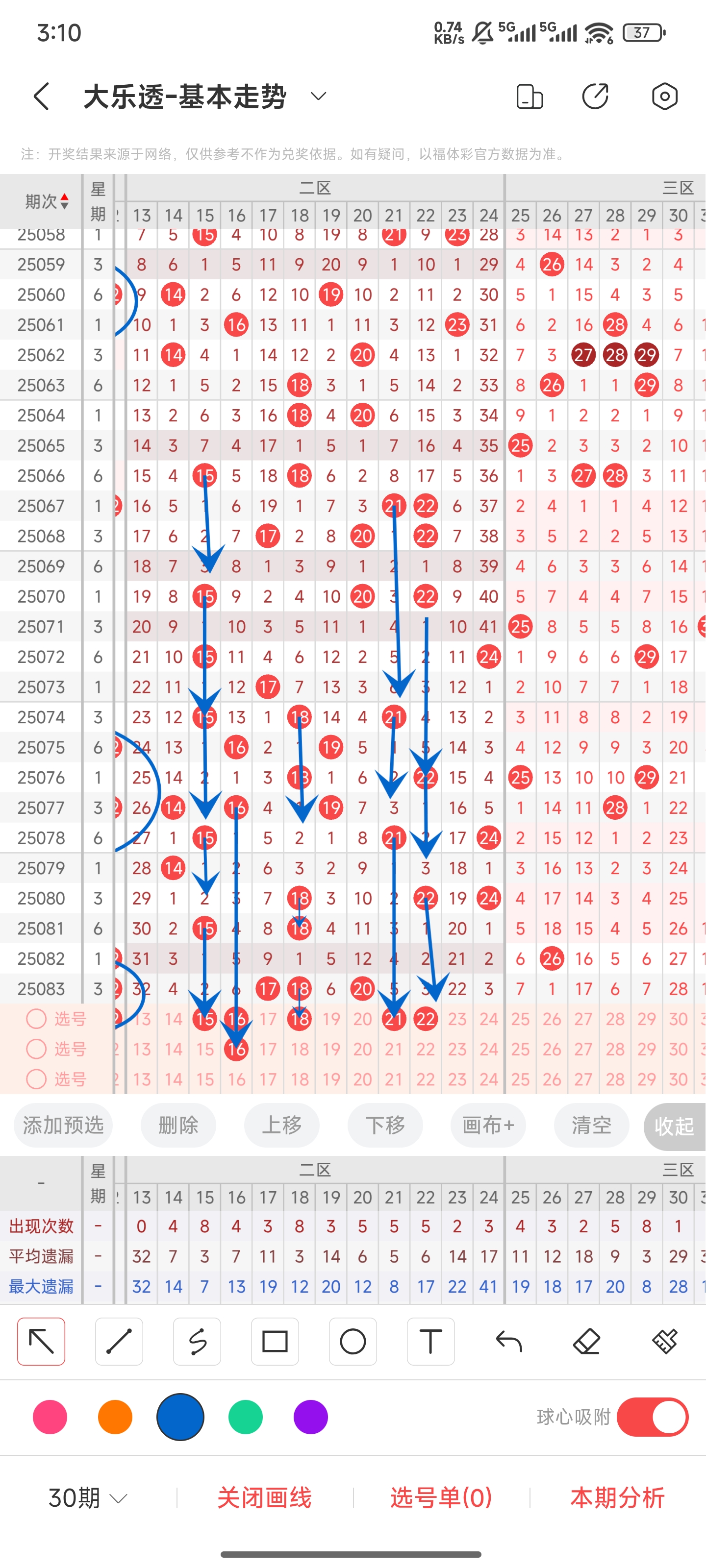Choose the rectangle shape tool

(x=275, y=1342)
